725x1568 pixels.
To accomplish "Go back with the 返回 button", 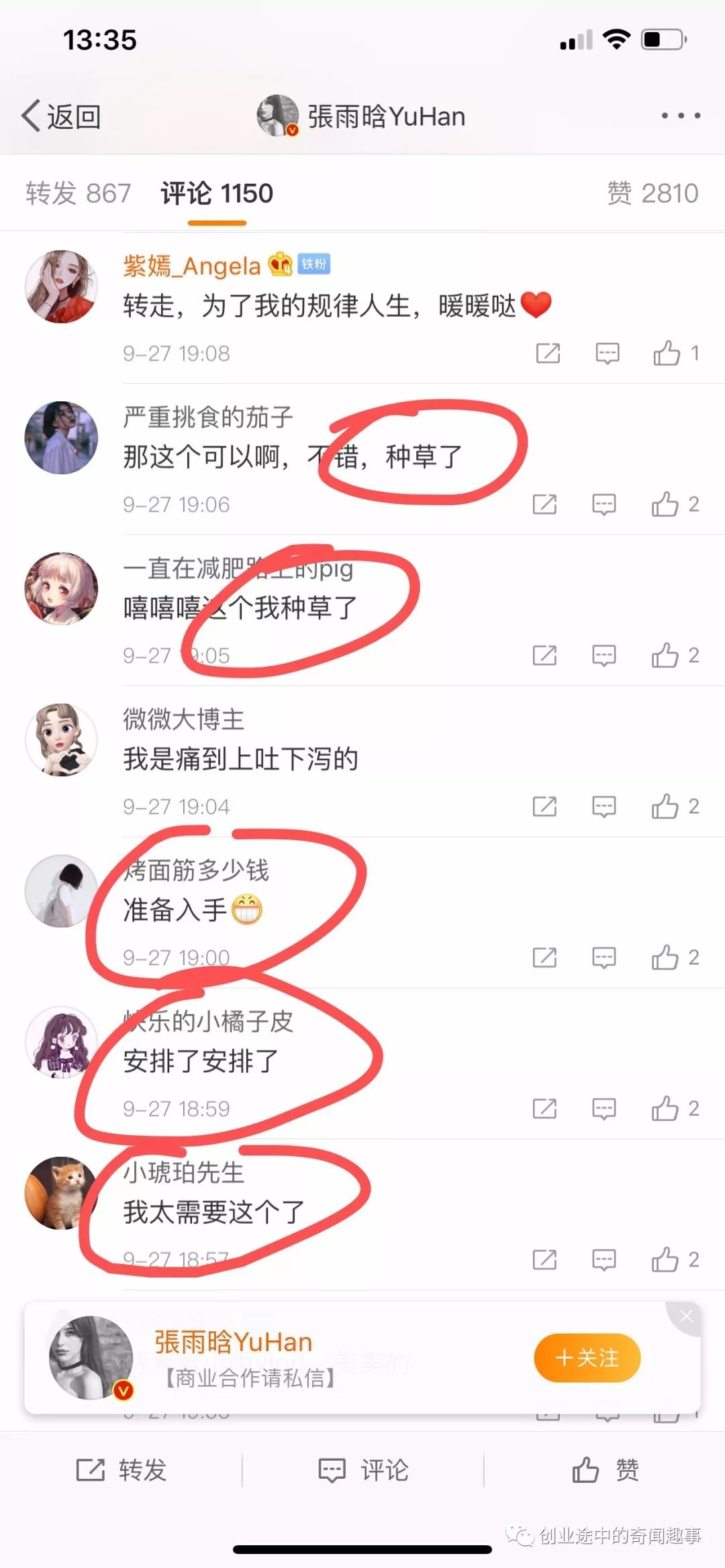I will click(x=61, y=116).
